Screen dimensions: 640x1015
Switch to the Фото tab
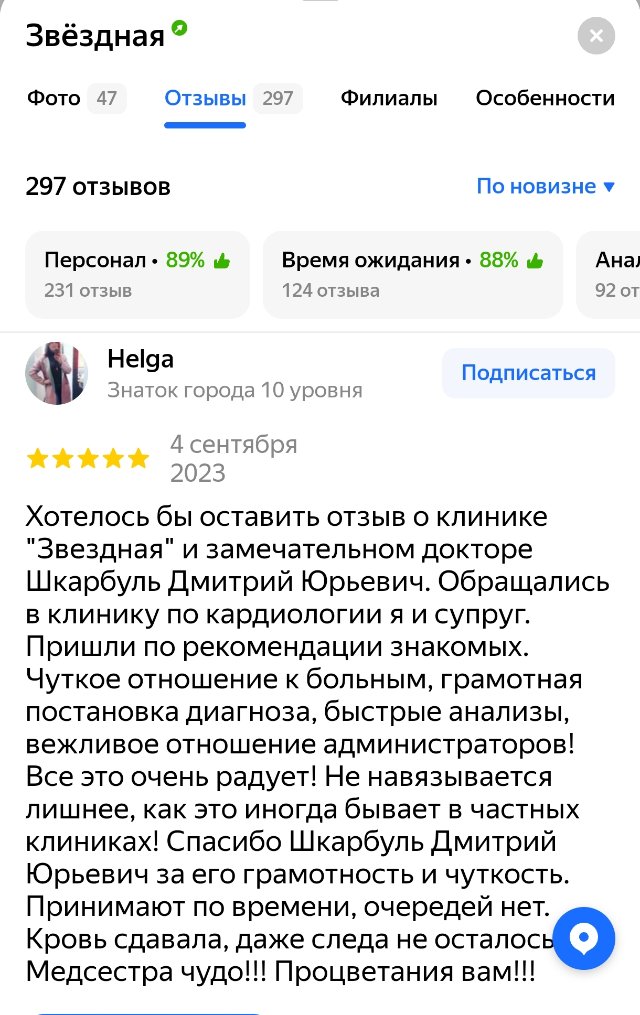pyautogui.click(x=76, y=98)
